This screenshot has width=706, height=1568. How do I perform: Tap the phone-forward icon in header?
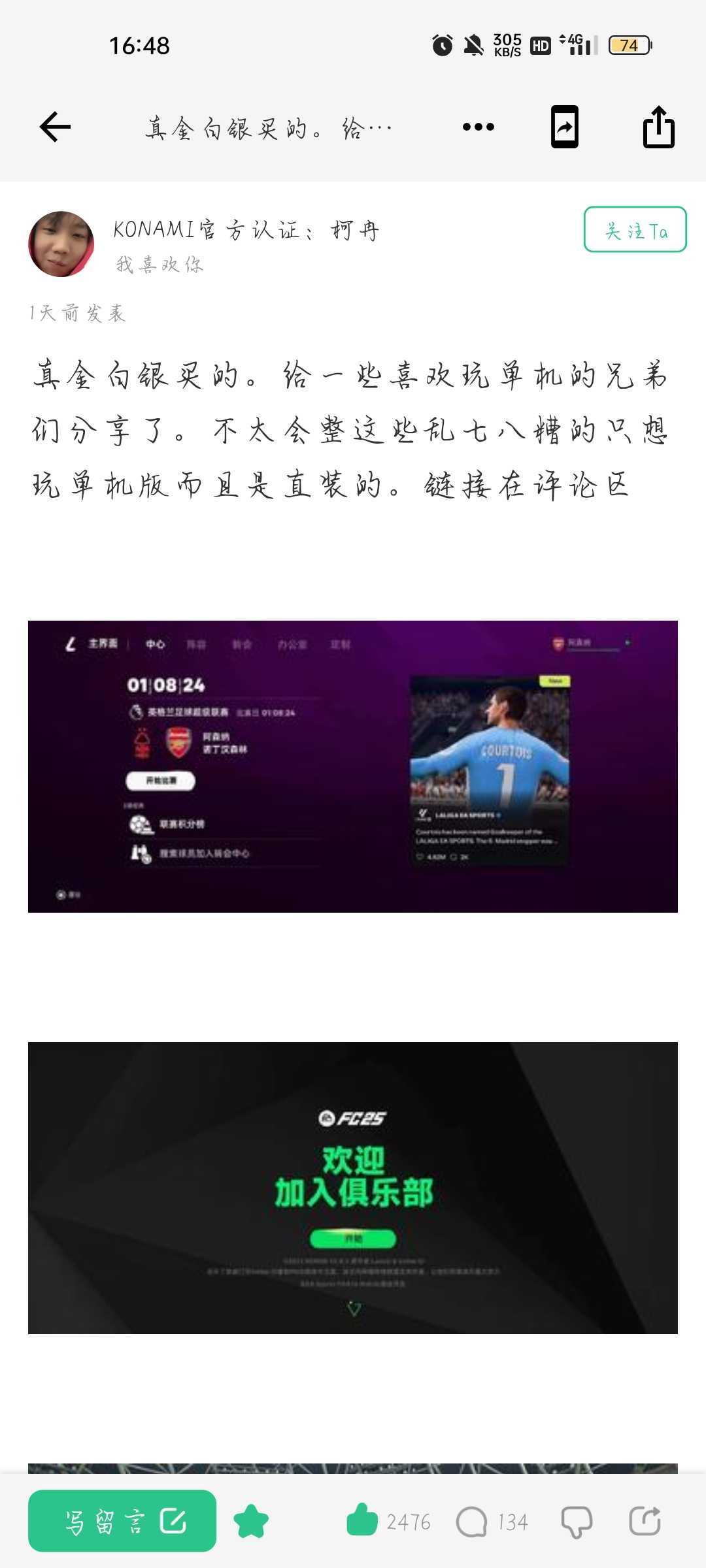(564, 127)
